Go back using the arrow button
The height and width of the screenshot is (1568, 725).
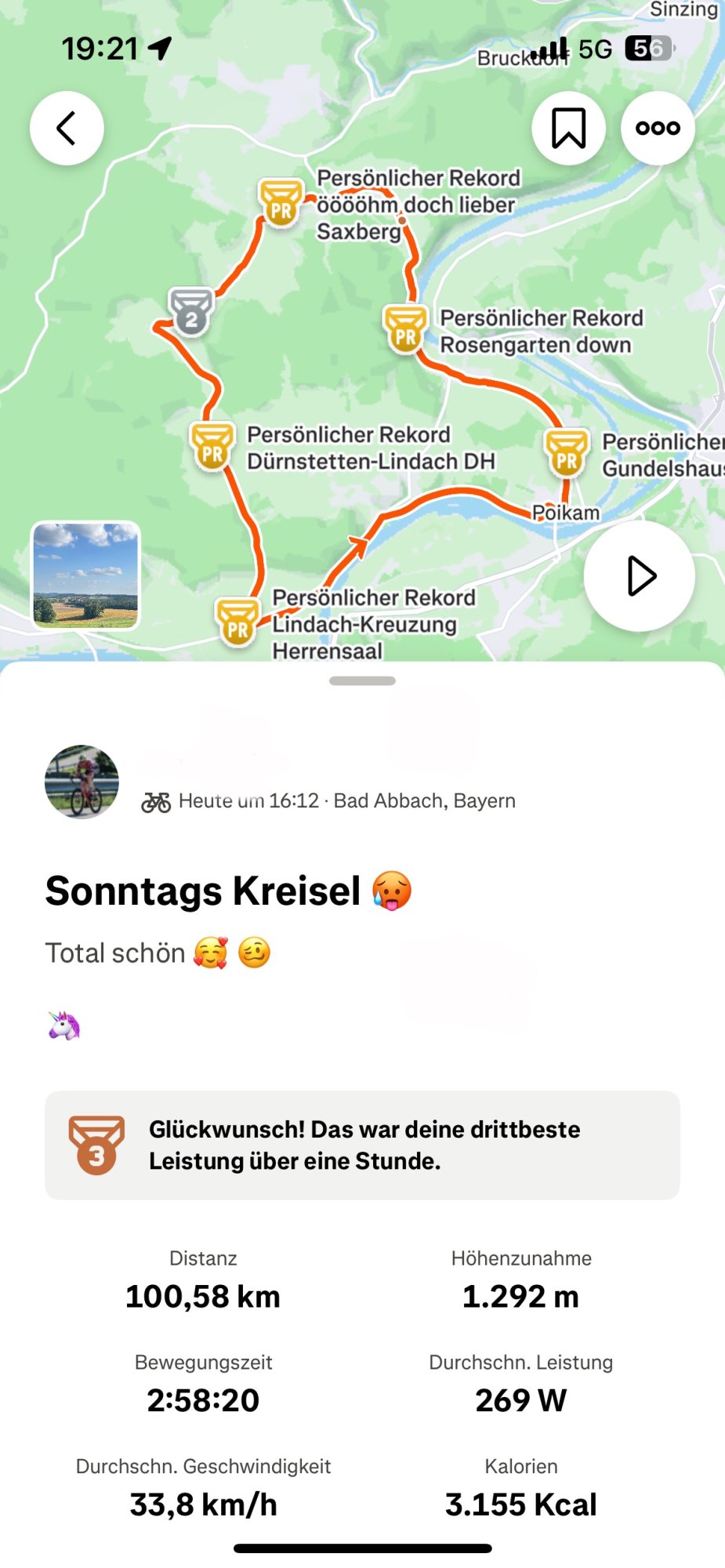click(67, 129)
